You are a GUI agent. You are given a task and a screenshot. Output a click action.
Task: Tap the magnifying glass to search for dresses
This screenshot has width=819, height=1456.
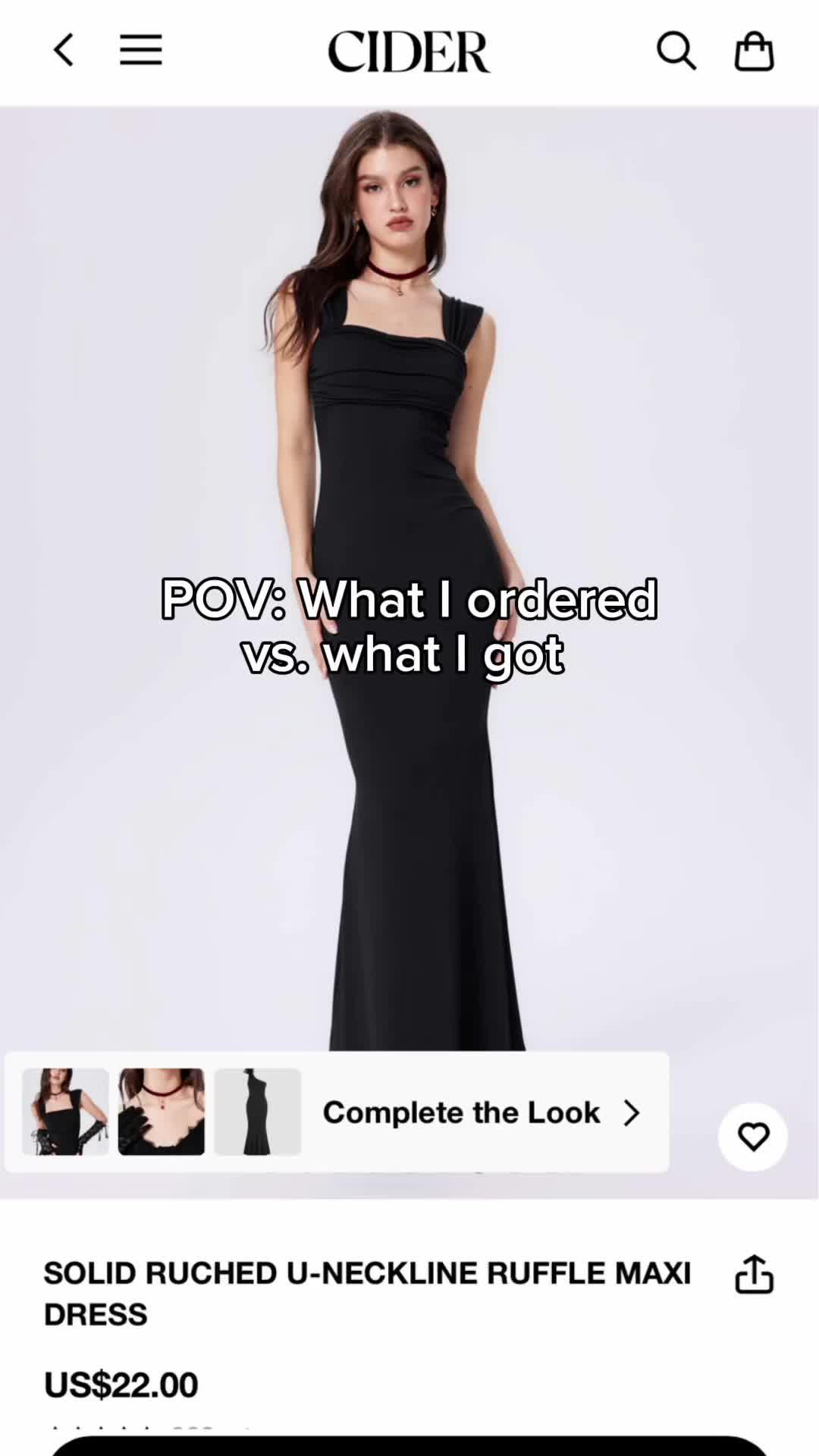tap(677, 50)
